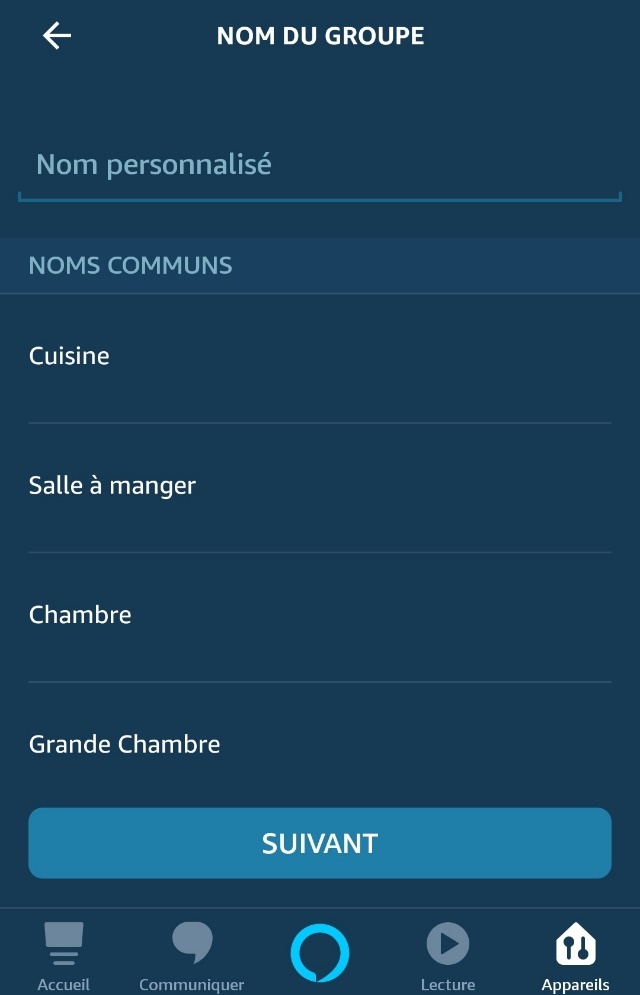Open the Appareils tab

click(575, 955)
